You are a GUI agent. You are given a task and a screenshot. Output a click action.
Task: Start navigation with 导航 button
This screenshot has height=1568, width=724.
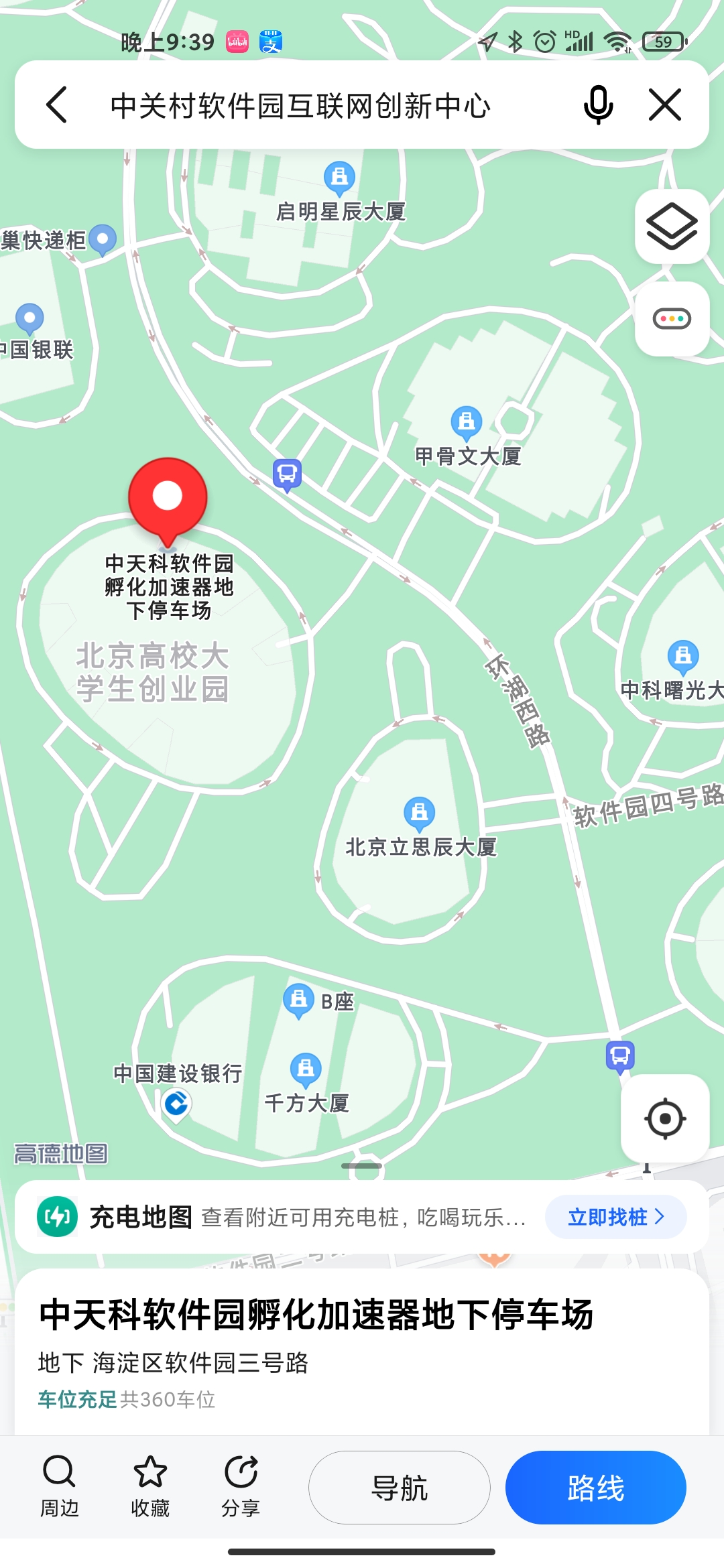400,1488
